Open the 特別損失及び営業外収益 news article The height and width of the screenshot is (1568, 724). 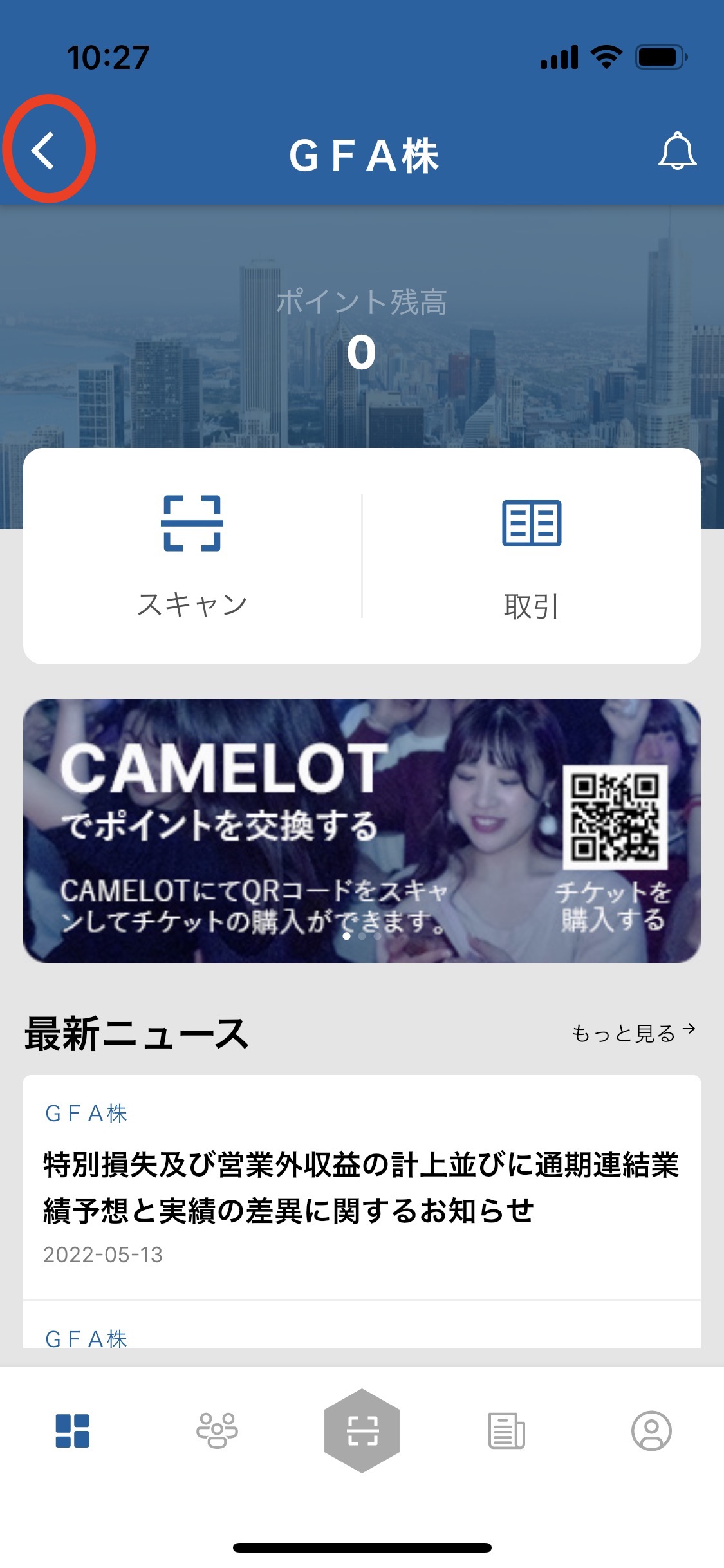pyautogui.click(x=362, y=1186)
